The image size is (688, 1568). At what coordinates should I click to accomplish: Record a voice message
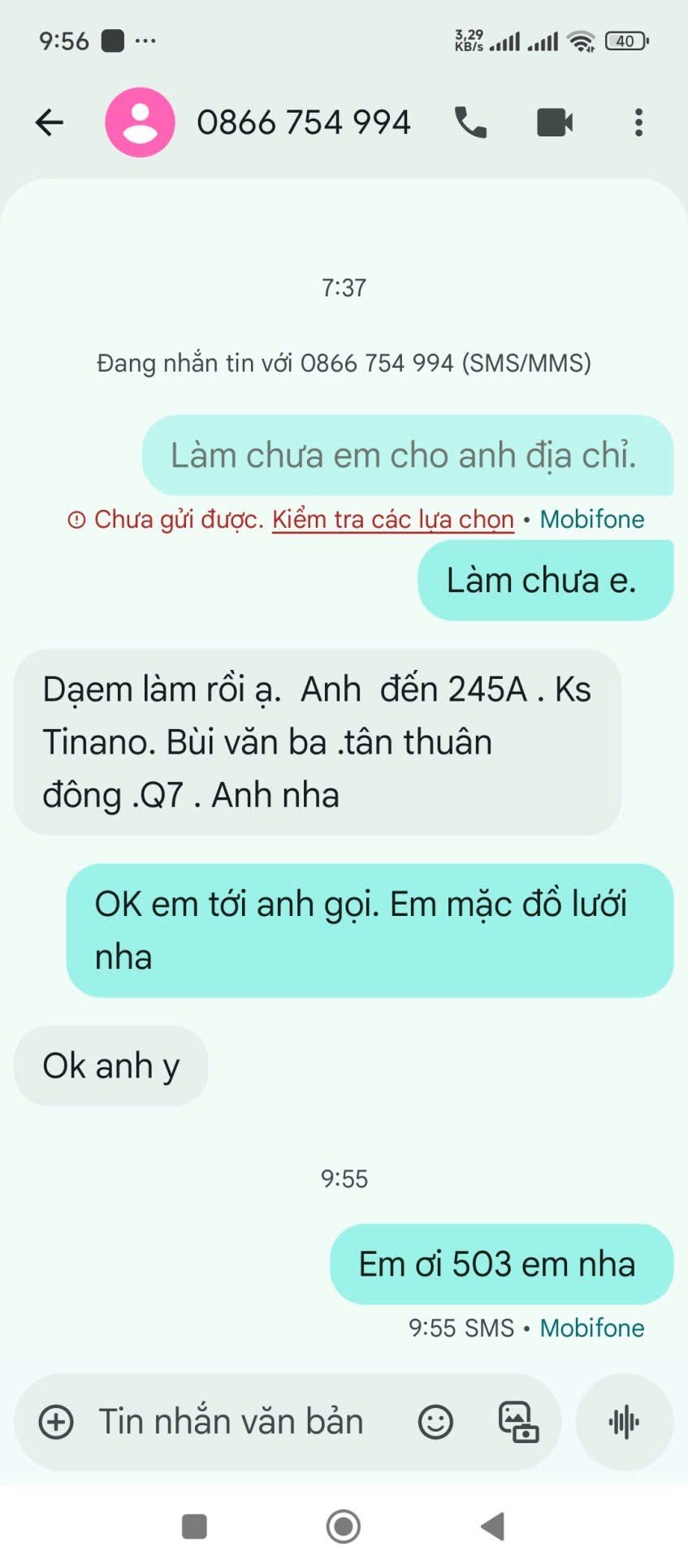click(x=624, y=1422)
